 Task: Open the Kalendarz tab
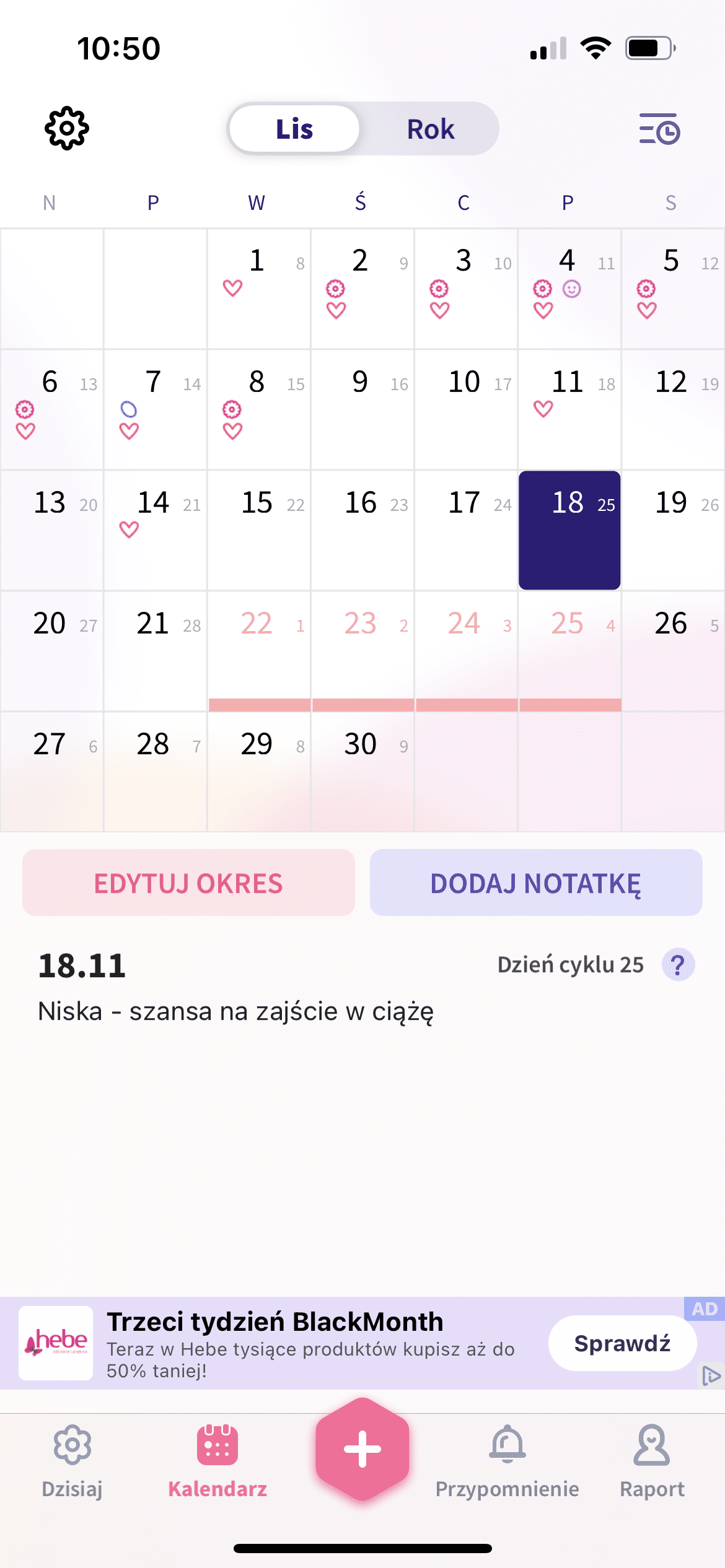pos(217,1461)
